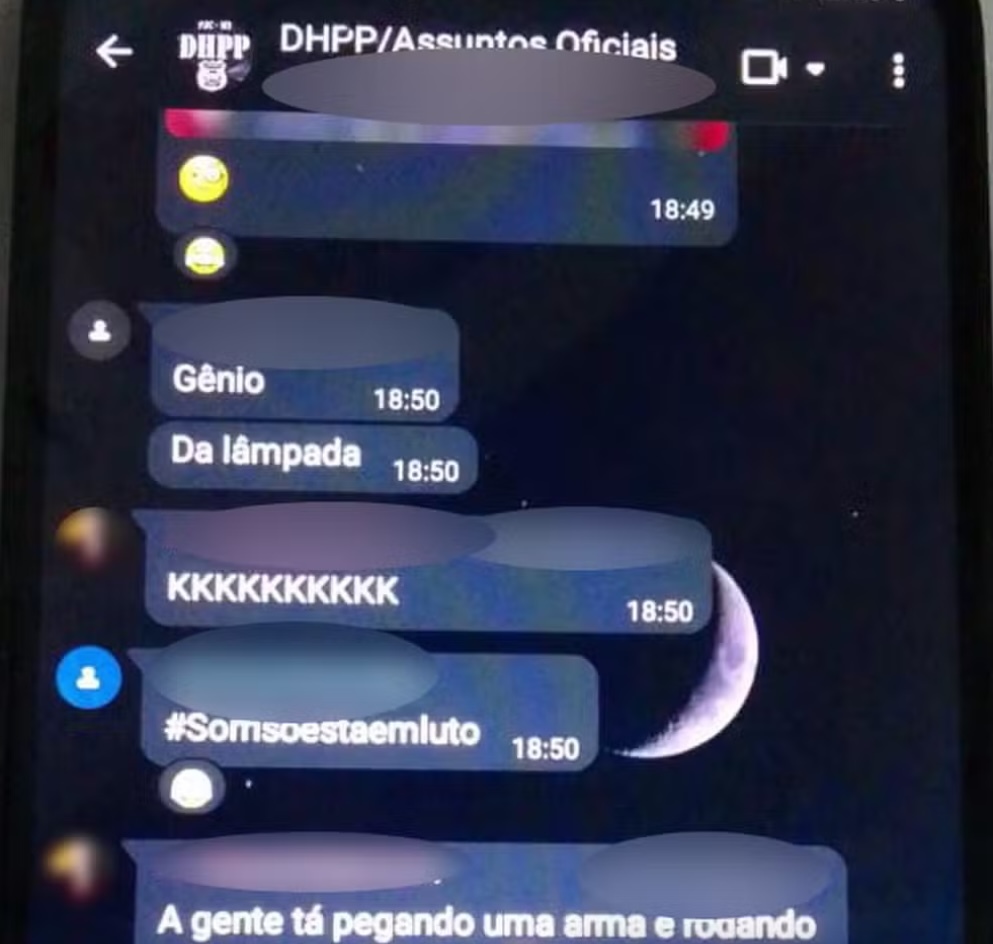993x944 pixels.
Task: Open the avatar beside the "KKKKKKKKKK" message
Action: tap(86, 537)
